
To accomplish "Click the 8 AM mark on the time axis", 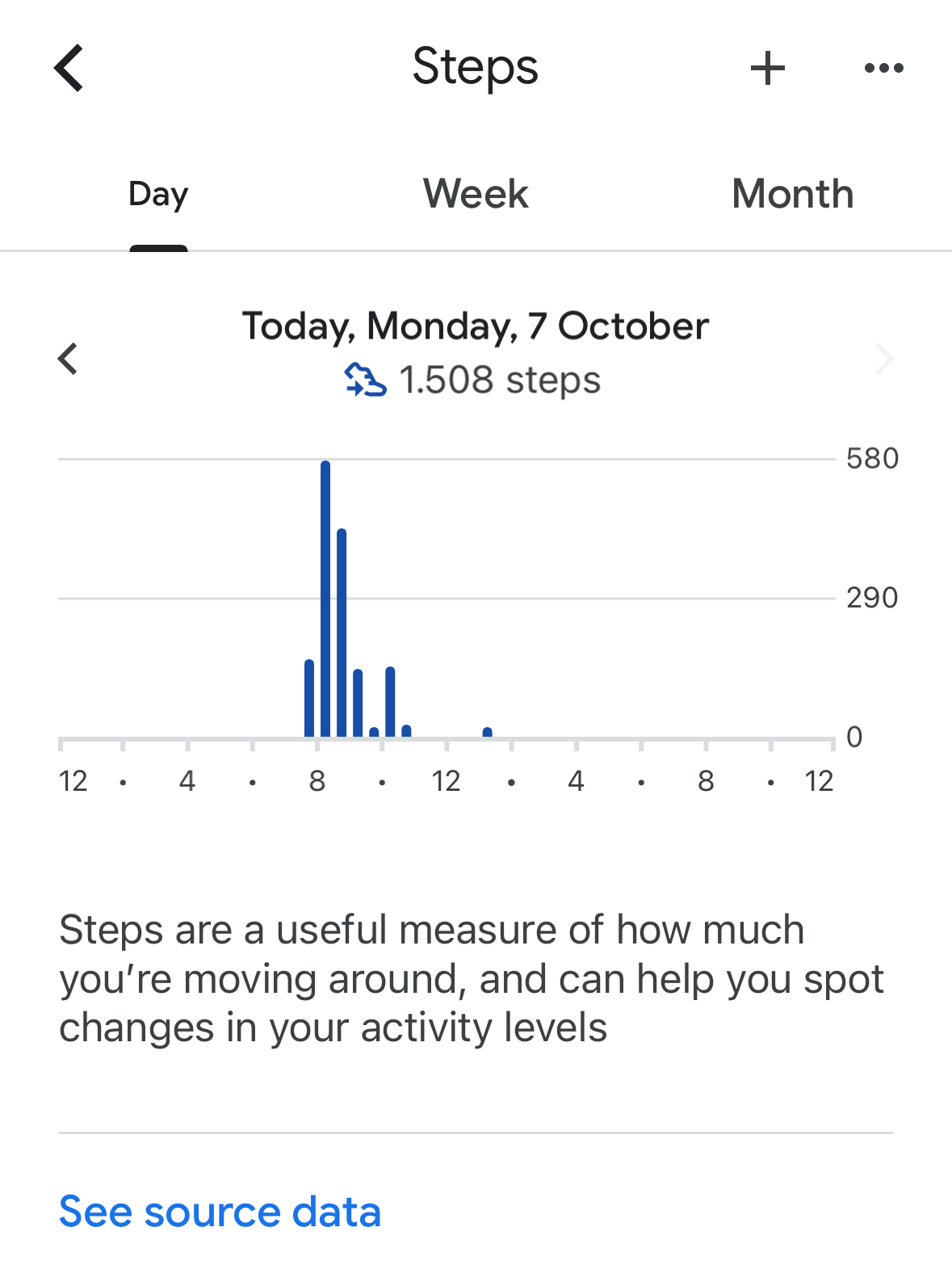I will tap(317, 780).
